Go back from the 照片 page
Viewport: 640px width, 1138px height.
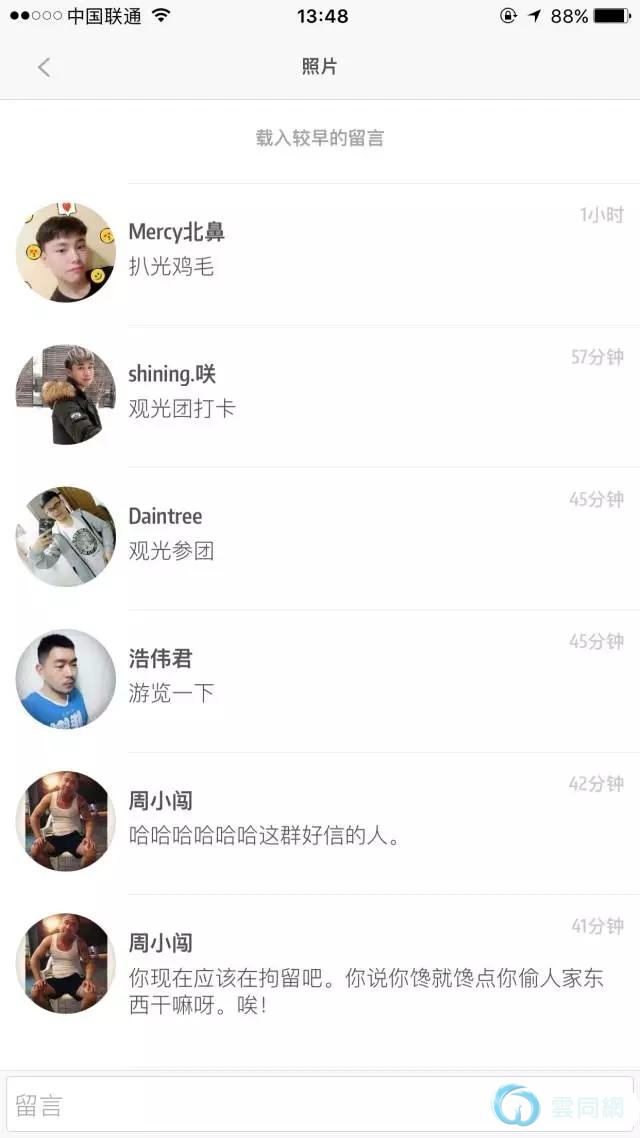pyautogui.click(x=44, y=67)
